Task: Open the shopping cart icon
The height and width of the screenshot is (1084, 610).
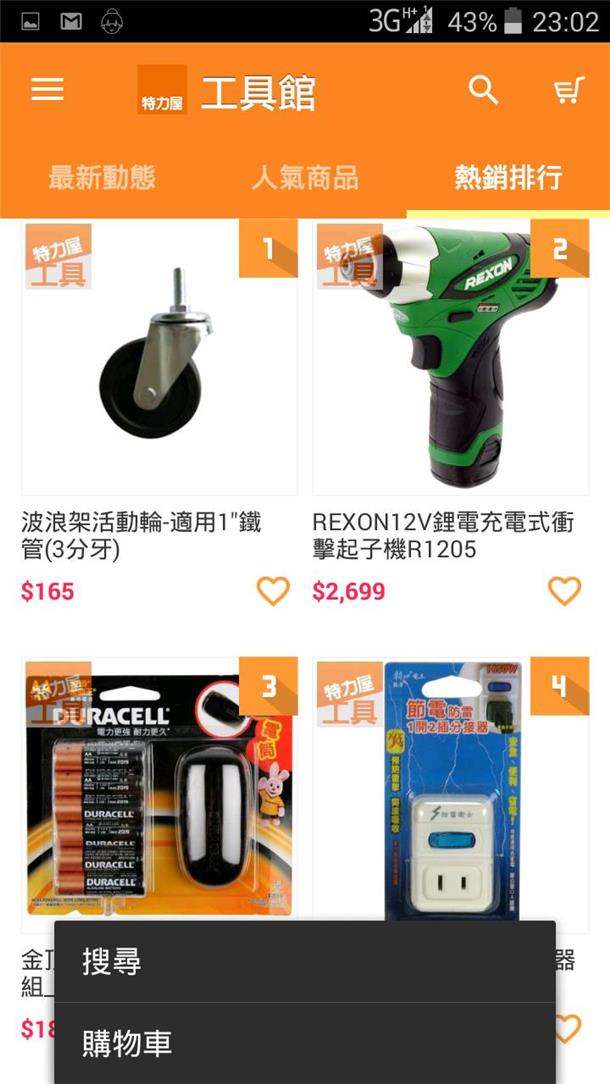Action: (568, 91)
